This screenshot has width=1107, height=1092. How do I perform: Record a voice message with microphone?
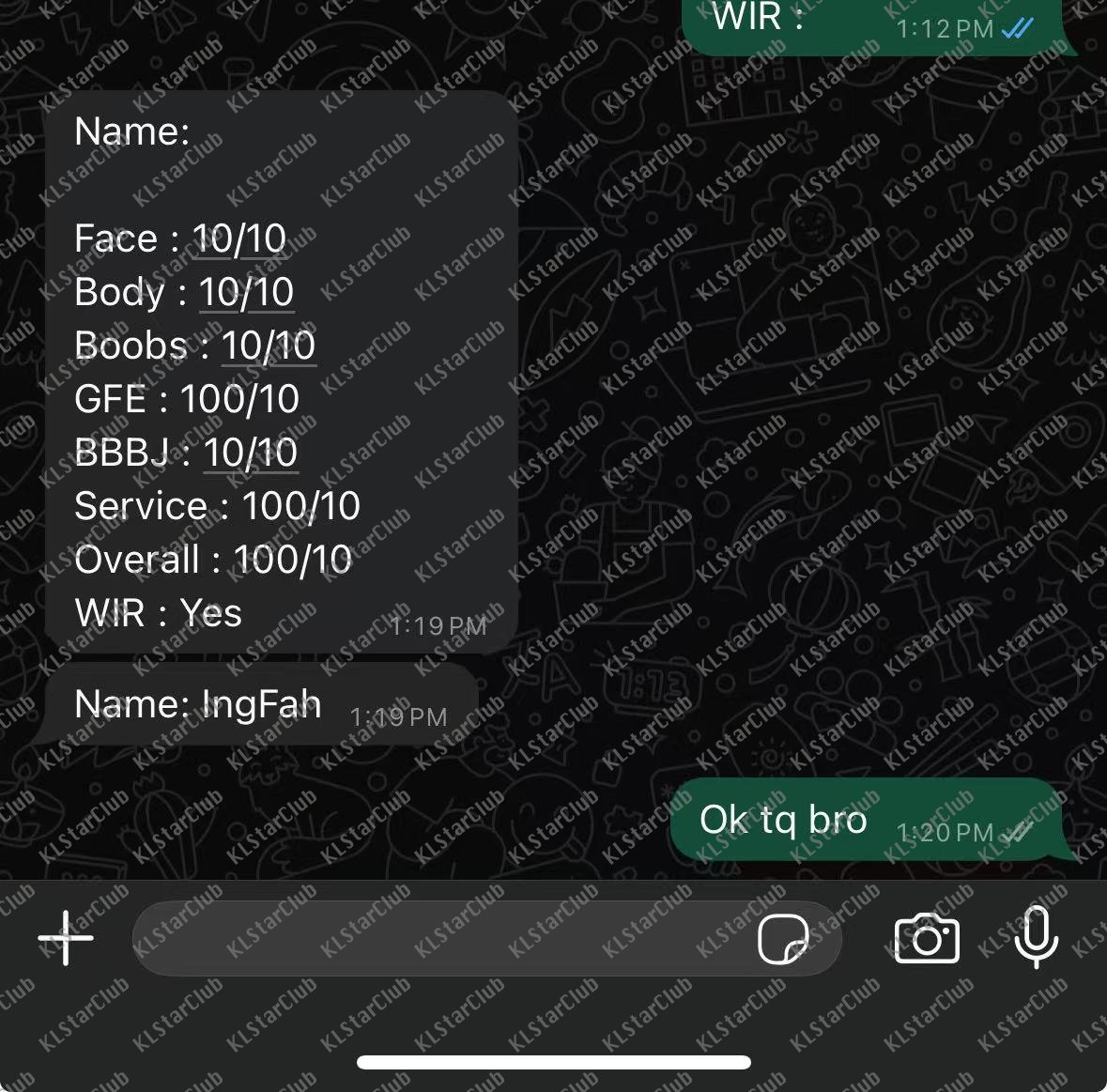tap(1037, 936)
